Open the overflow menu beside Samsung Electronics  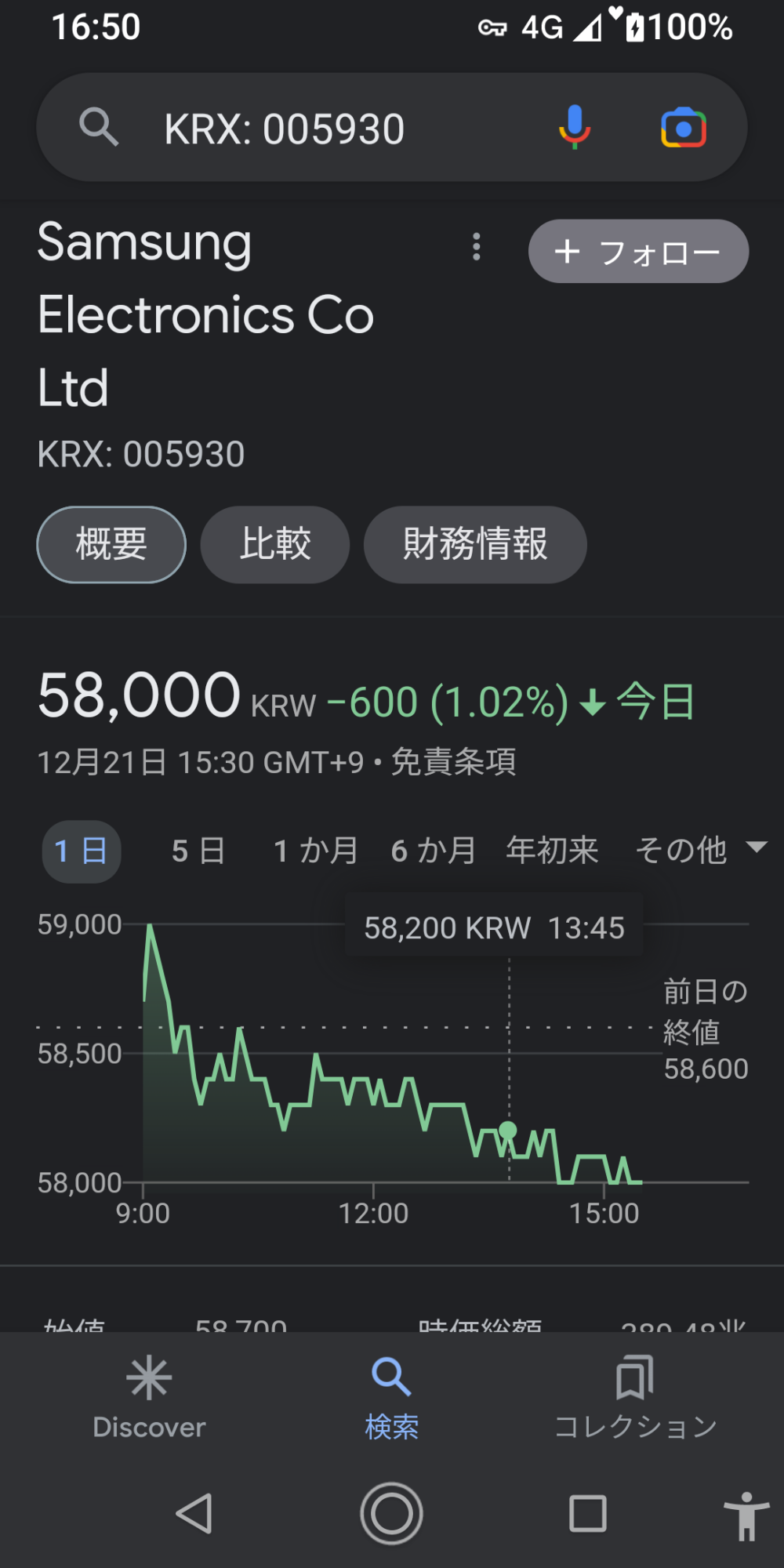tap(476, 247)
